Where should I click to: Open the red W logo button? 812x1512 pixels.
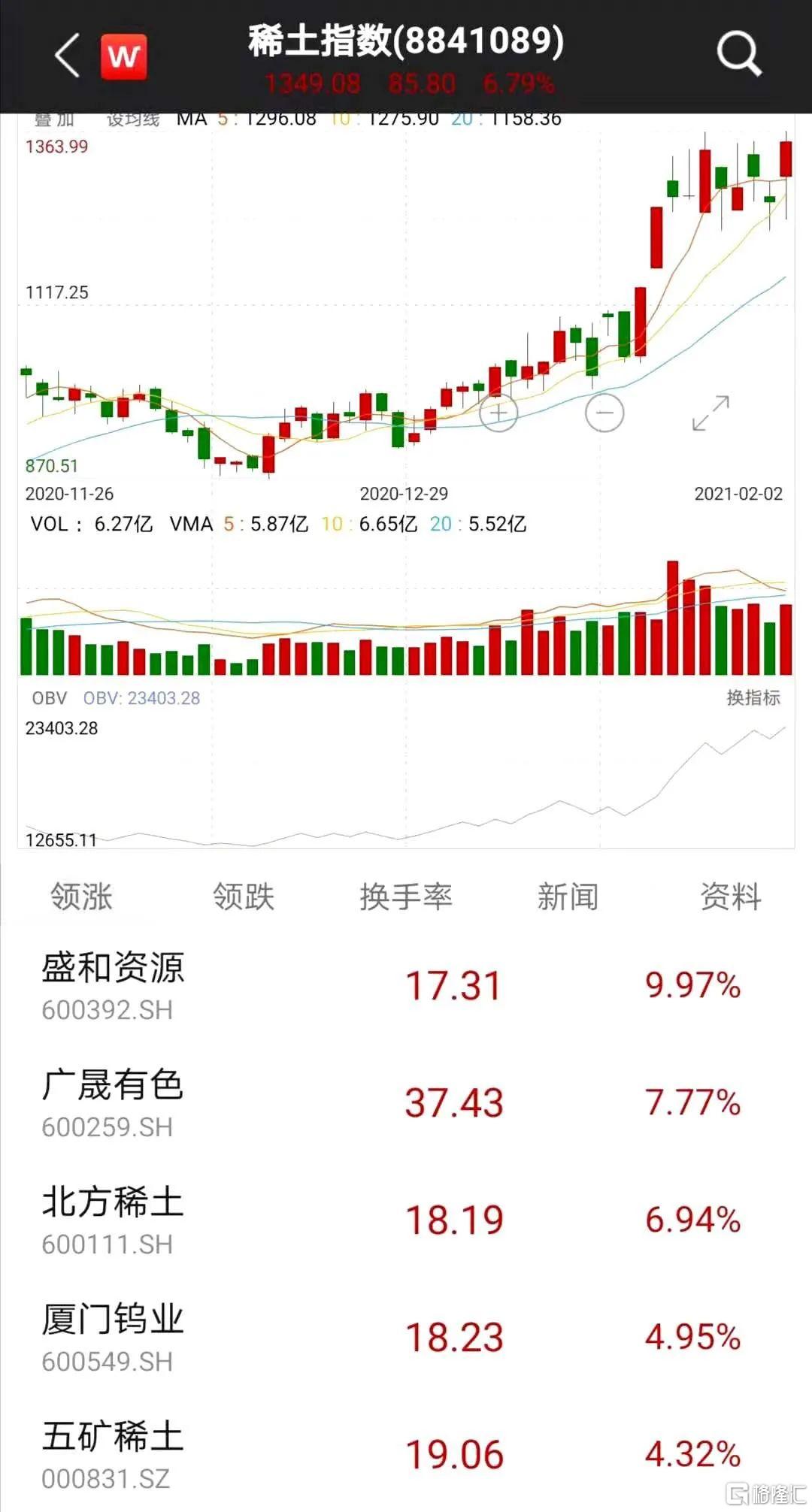point(124,56)
